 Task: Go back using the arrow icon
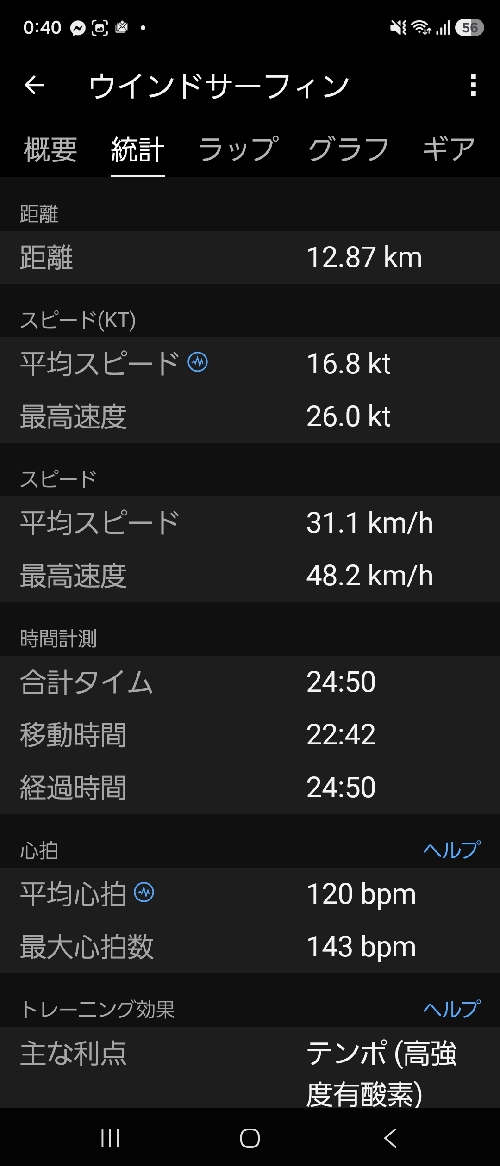34,86
